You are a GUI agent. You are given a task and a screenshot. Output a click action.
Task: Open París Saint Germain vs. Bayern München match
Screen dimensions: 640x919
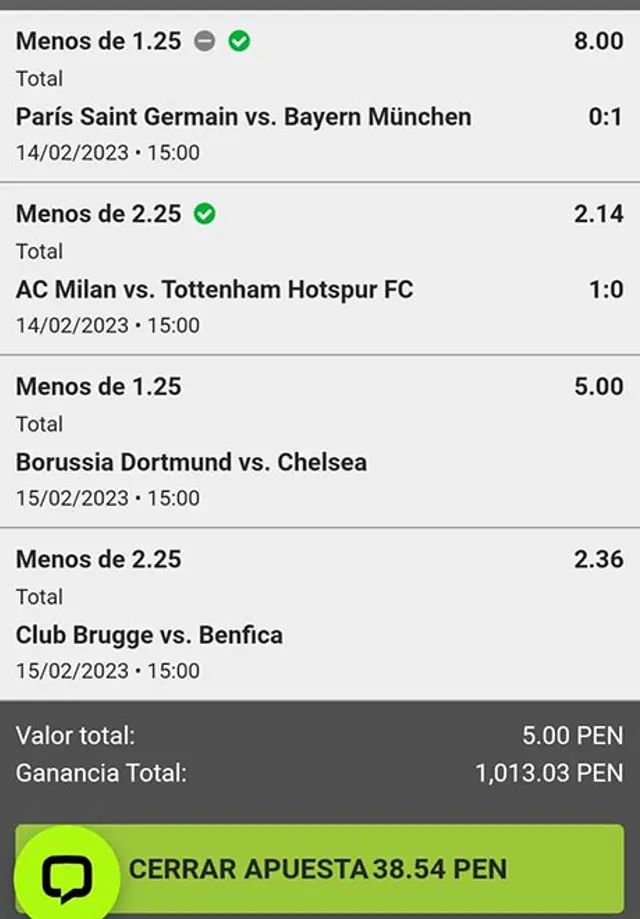tap(243, 117)
